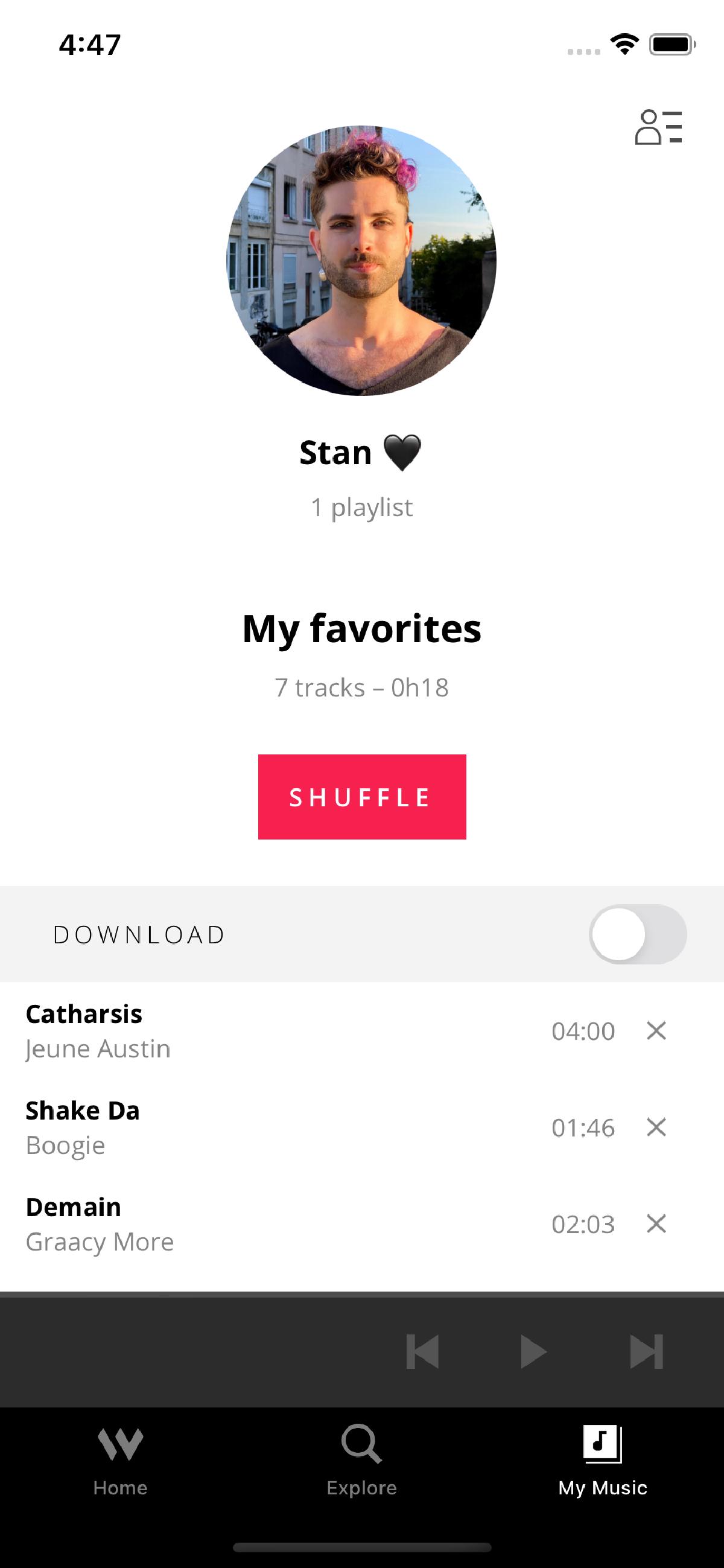Play Demain by Graacy More
The width and height of the screenshot is (724, 1568).
(243, 1223)
